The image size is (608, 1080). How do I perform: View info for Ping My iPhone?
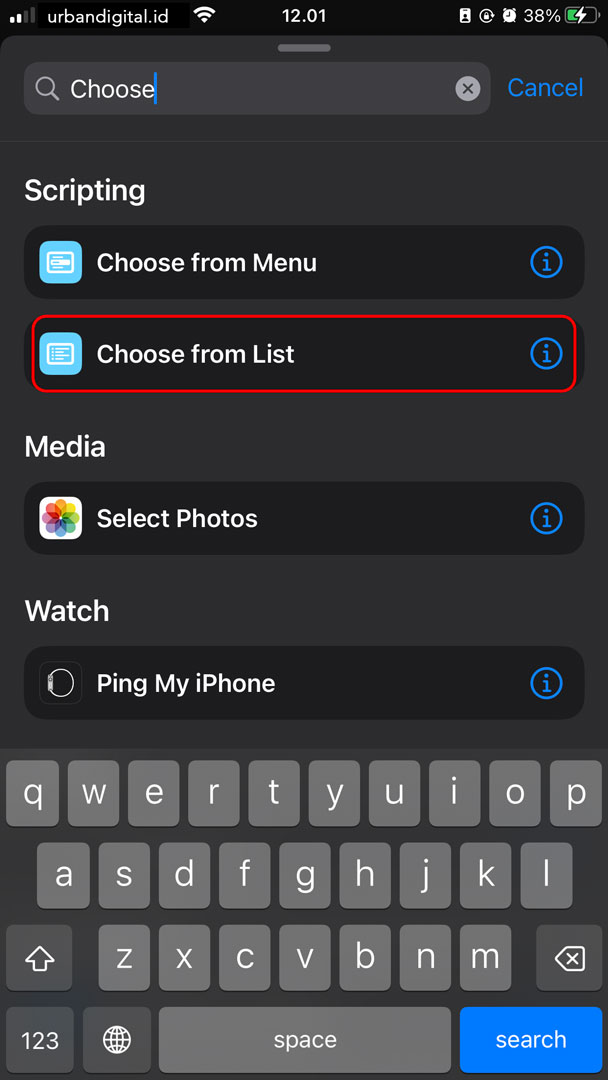click(546, 684)
